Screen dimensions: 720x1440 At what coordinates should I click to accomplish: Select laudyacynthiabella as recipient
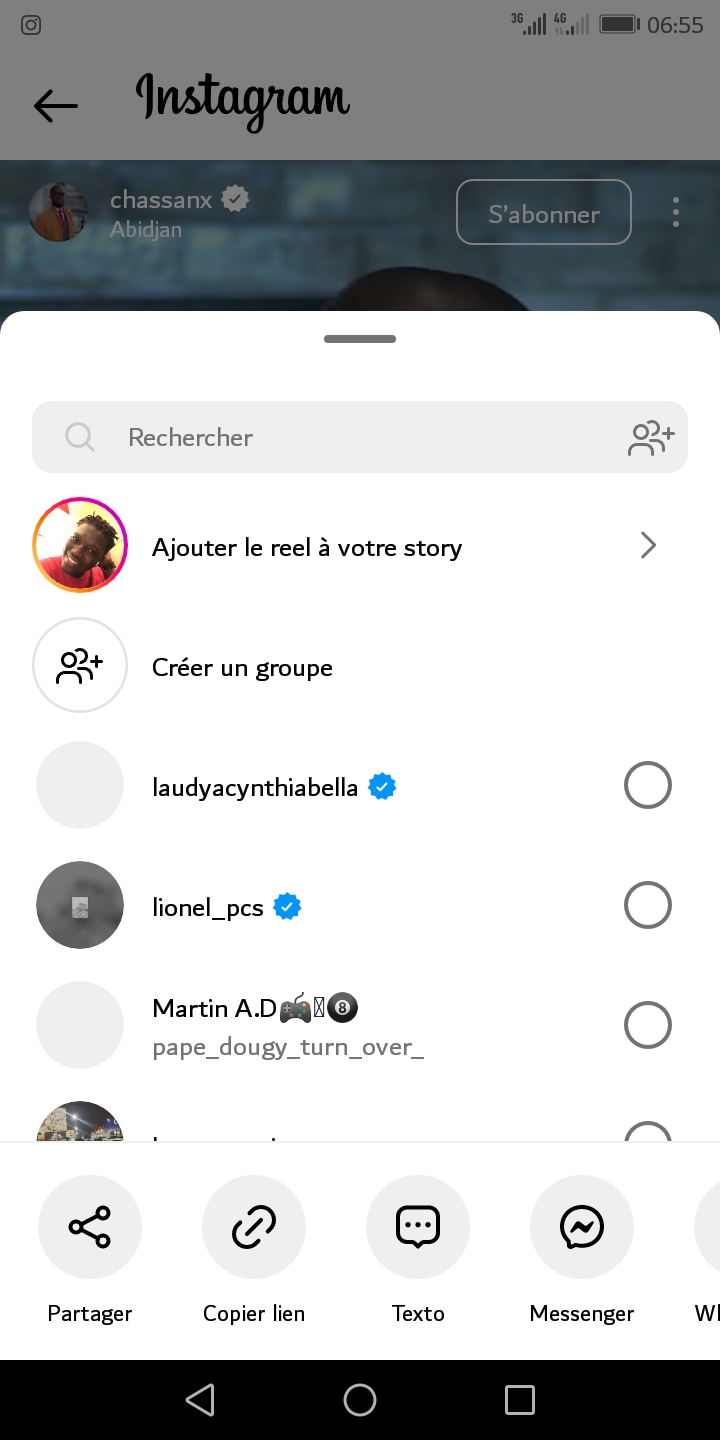pyautogui.click(x=647, y=786)
